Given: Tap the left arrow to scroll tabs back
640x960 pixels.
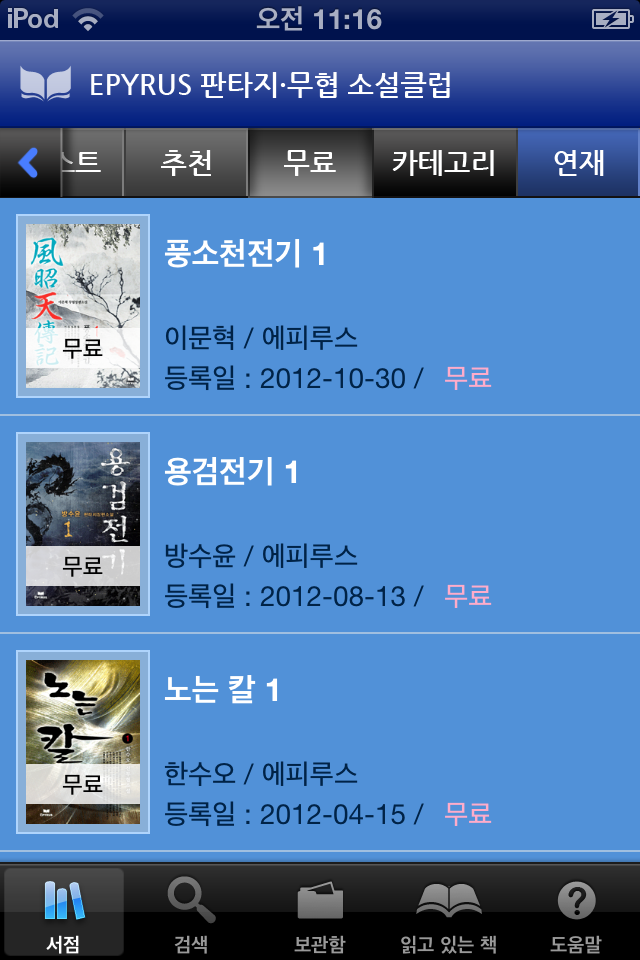Looking at the screenshot, I should click(x=28, y=163).
